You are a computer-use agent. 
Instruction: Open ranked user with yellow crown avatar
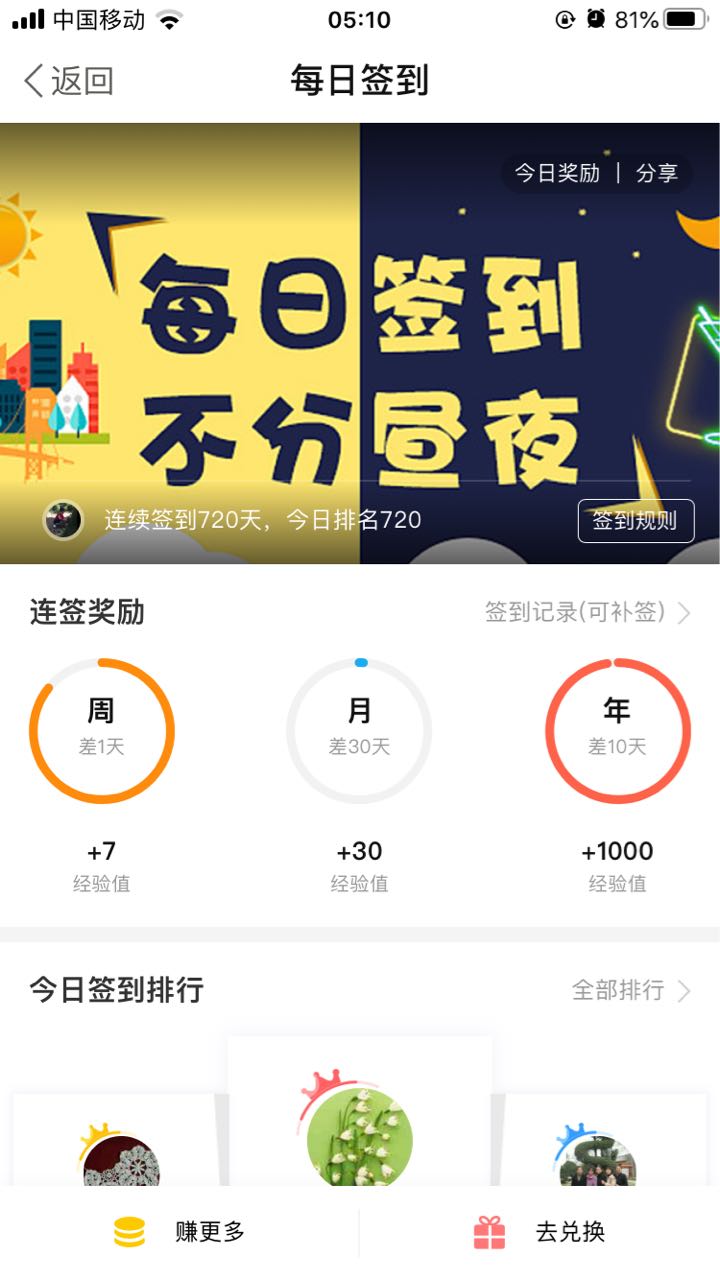pyautogui.click(x=120, y=1160)
